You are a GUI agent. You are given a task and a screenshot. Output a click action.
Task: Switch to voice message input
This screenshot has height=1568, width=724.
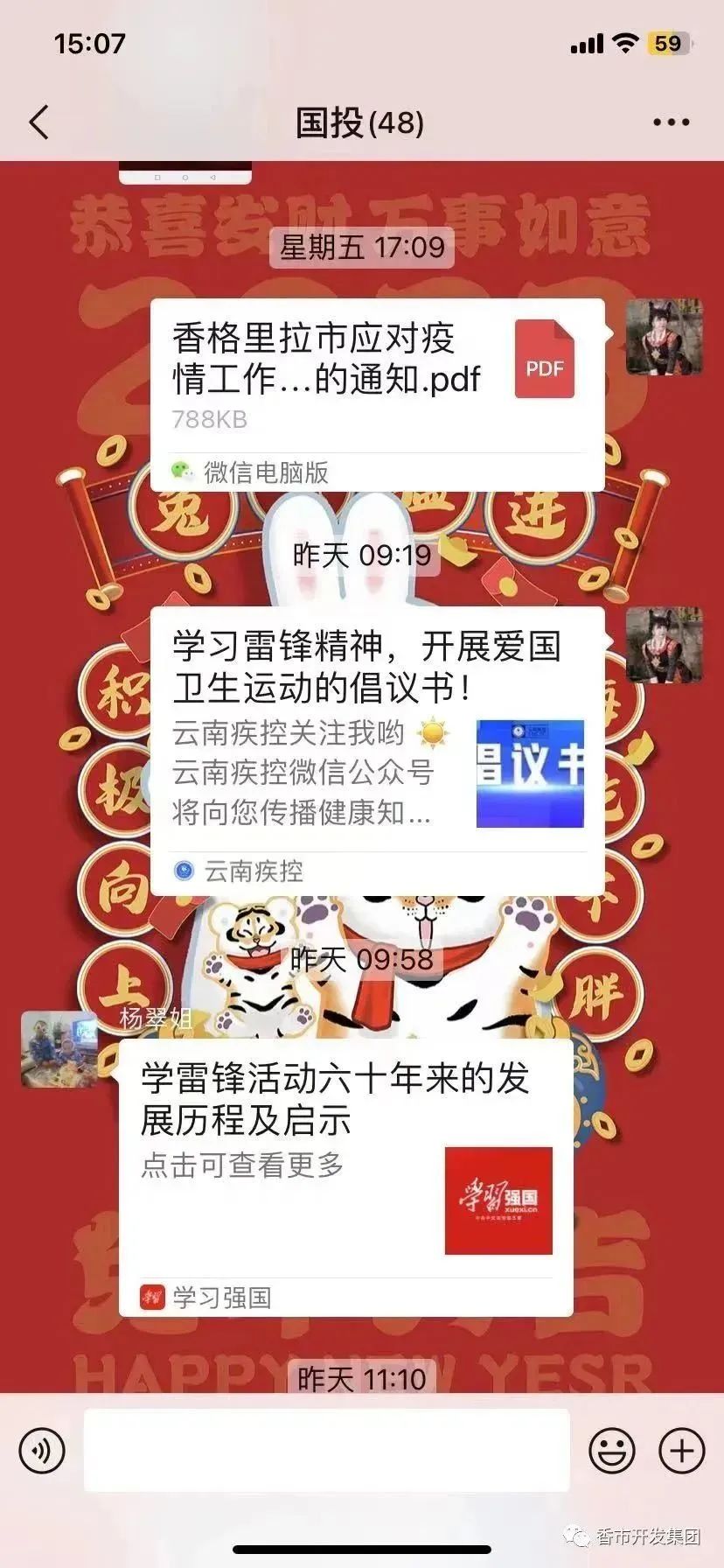coord(42,1451)
